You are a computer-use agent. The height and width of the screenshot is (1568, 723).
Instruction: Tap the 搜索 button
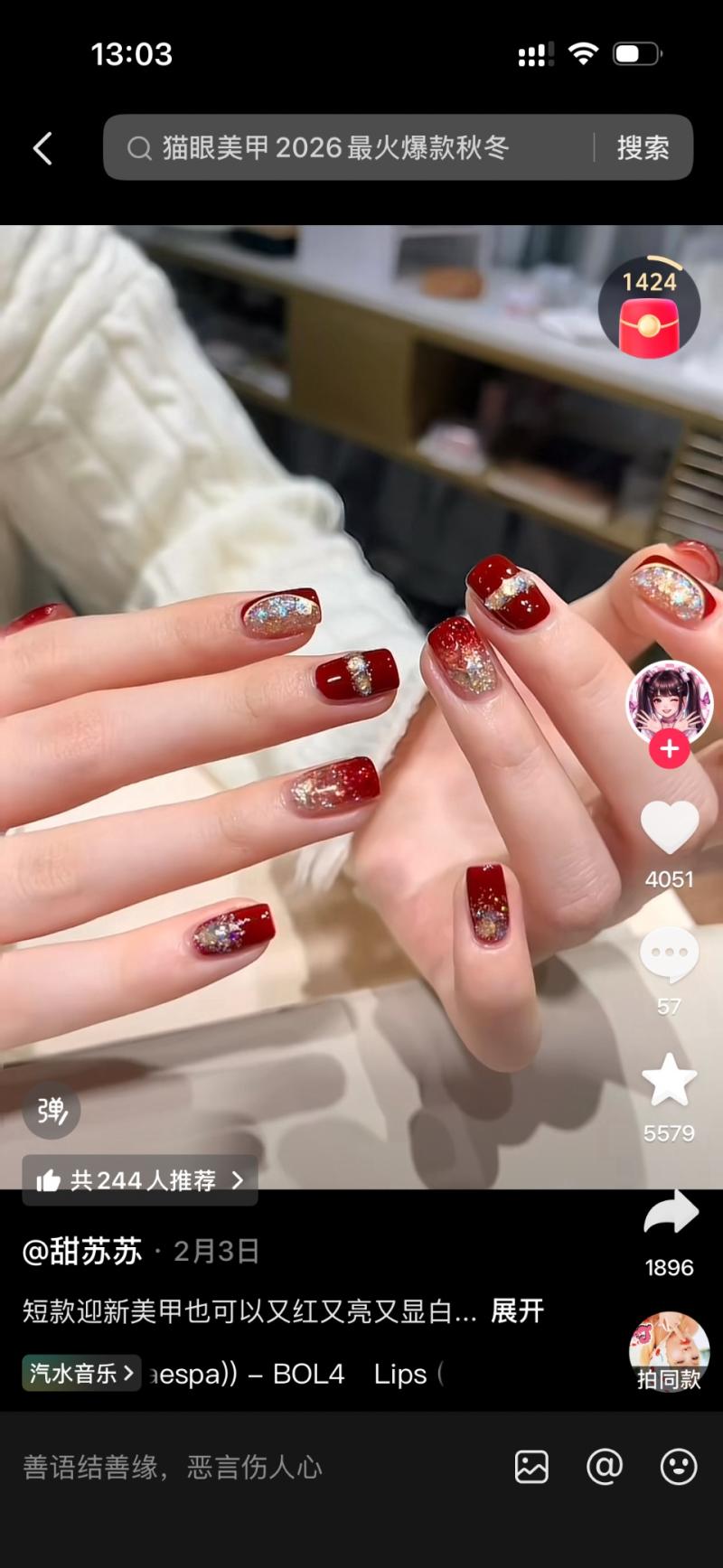(x=643, y=147)
